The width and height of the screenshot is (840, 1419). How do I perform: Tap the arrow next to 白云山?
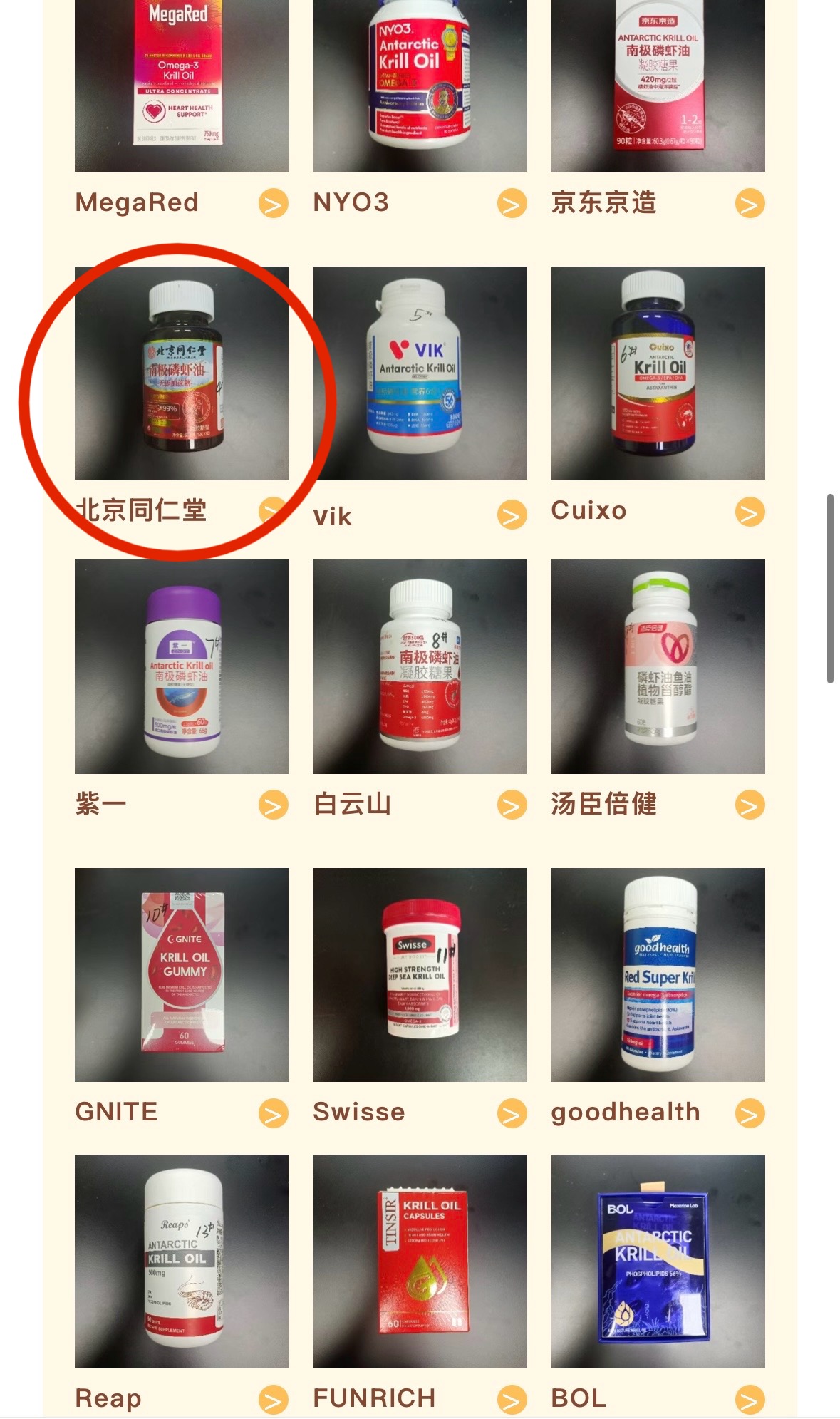tap(512, 805)
